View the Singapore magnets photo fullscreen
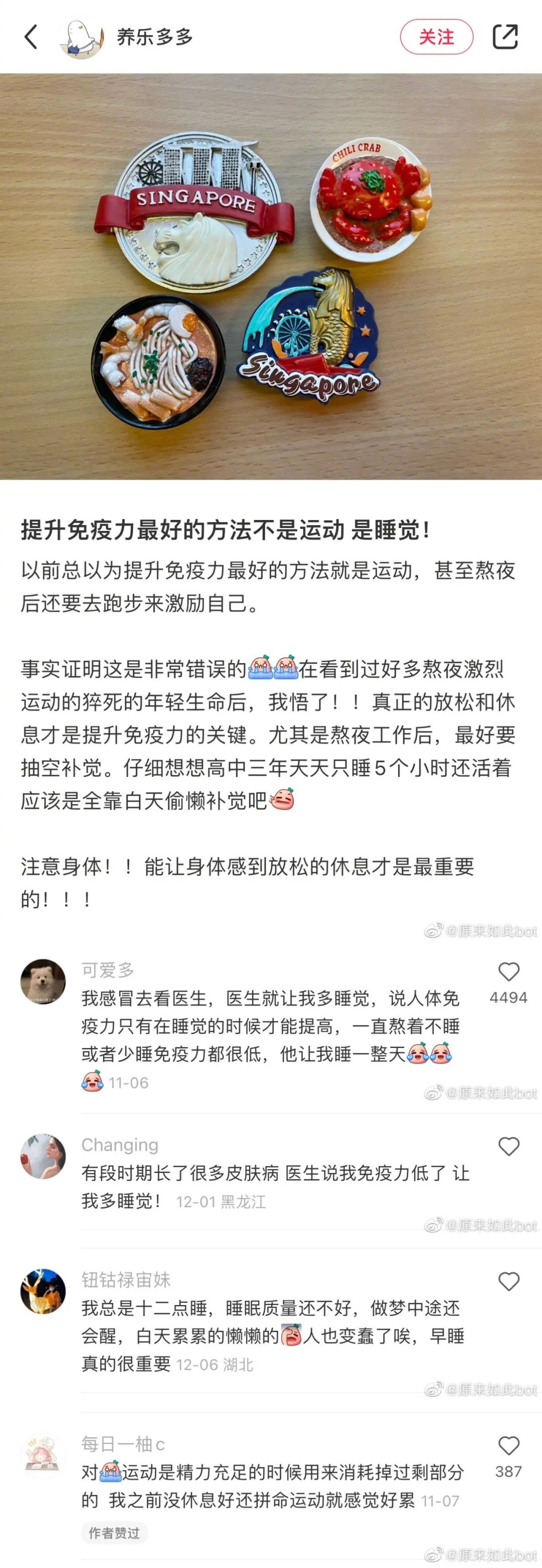The height and width of the screenshot is (1568, 542). coord(270,277)
